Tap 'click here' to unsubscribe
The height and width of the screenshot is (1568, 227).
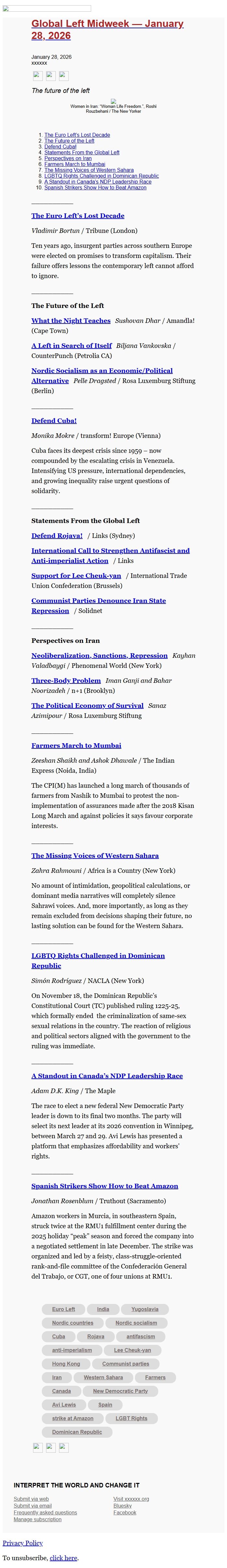coord(63,1558)
